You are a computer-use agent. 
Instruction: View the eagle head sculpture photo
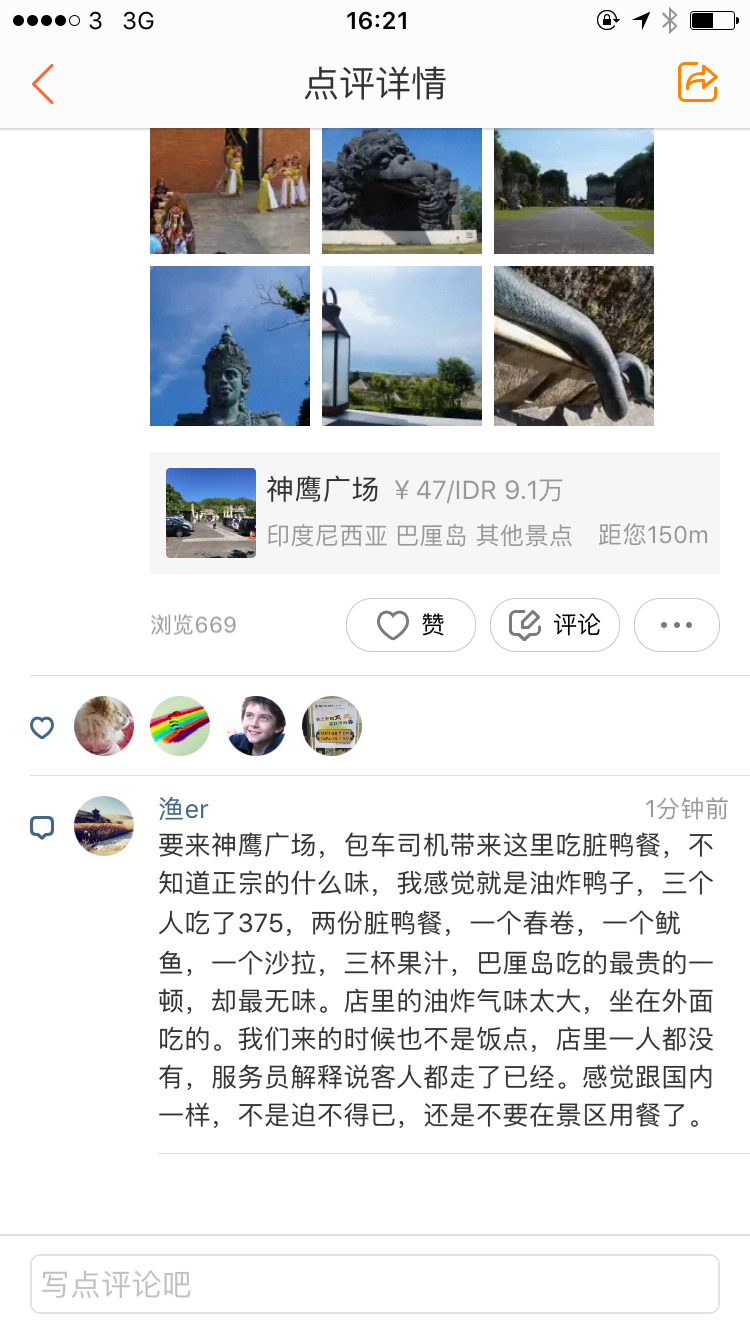[402, 190]
